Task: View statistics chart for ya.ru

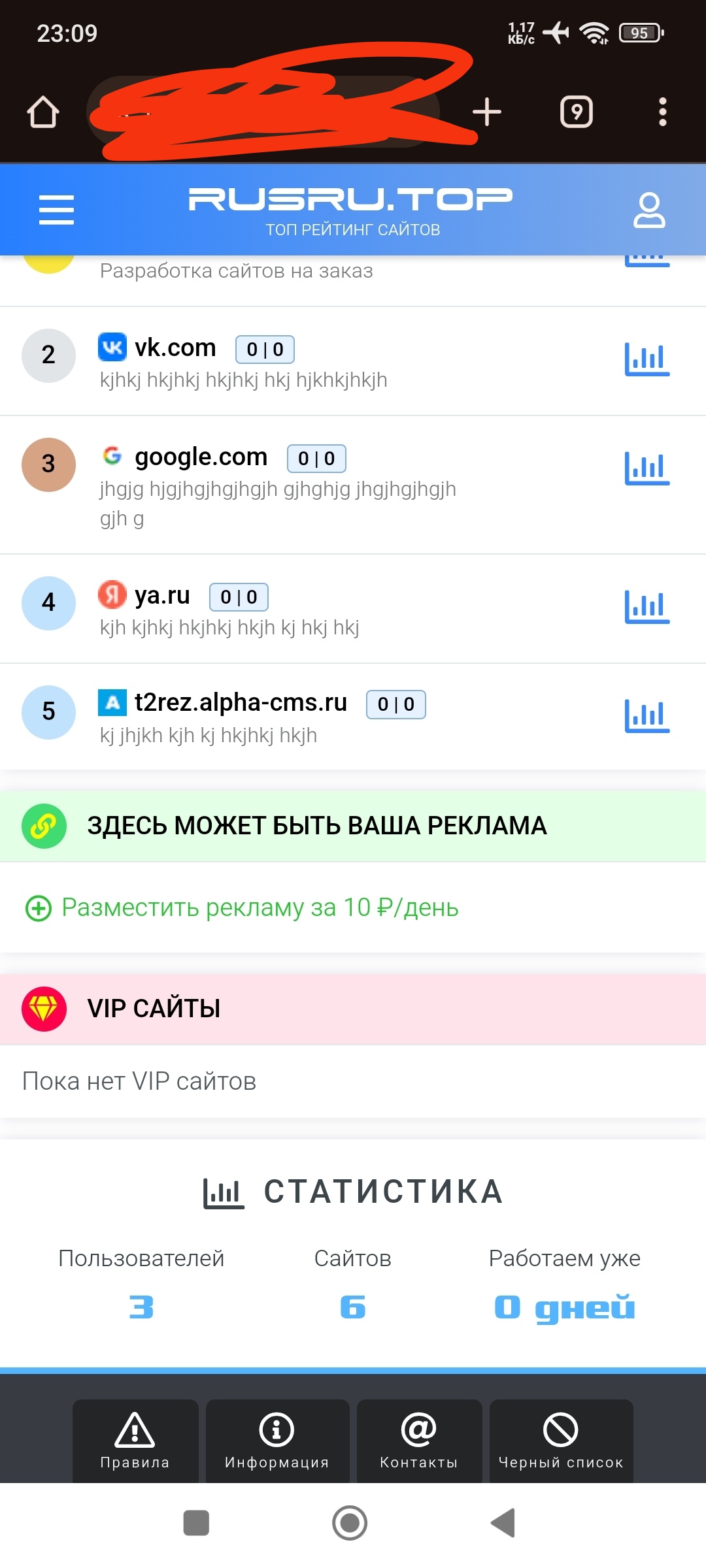Action: (647, 607)
